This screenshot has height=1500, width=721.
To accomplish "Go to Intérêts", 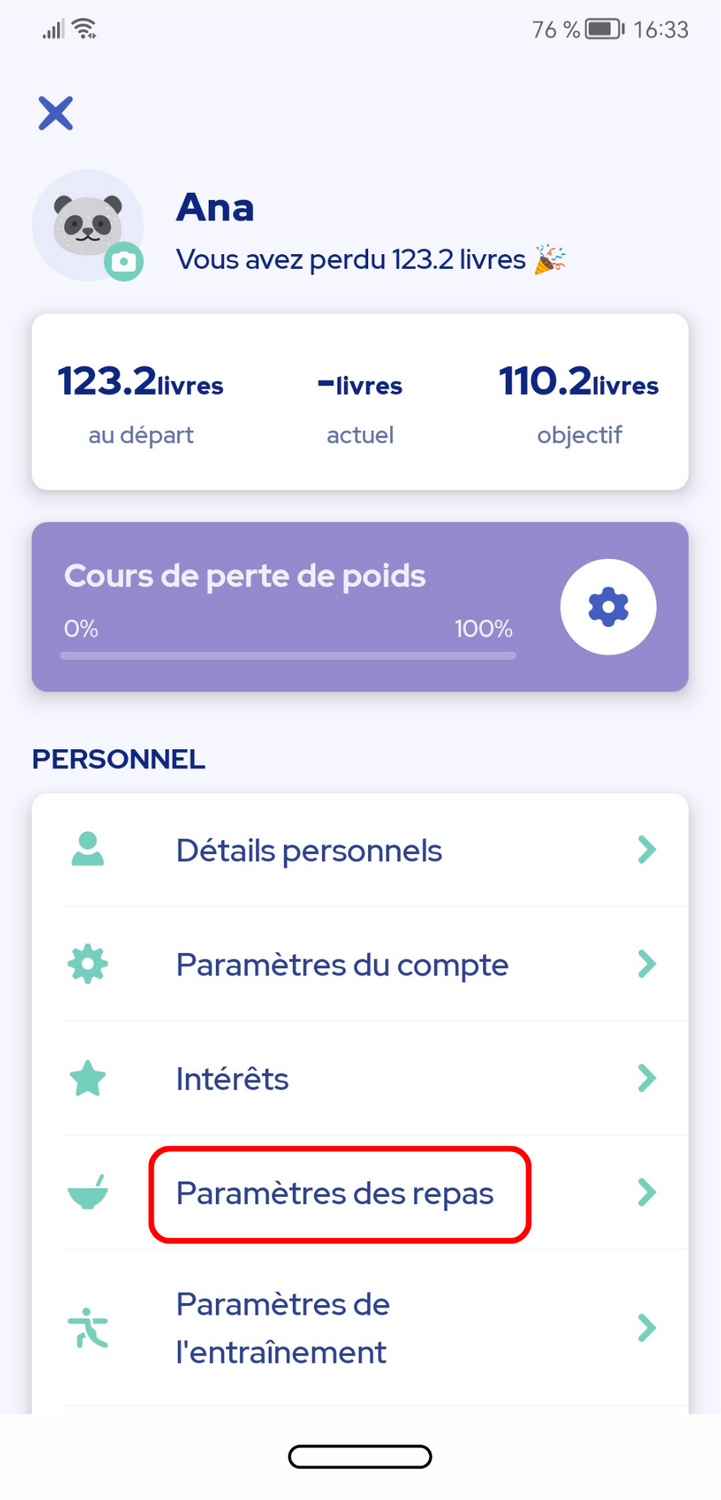I will click(360, 1079).
